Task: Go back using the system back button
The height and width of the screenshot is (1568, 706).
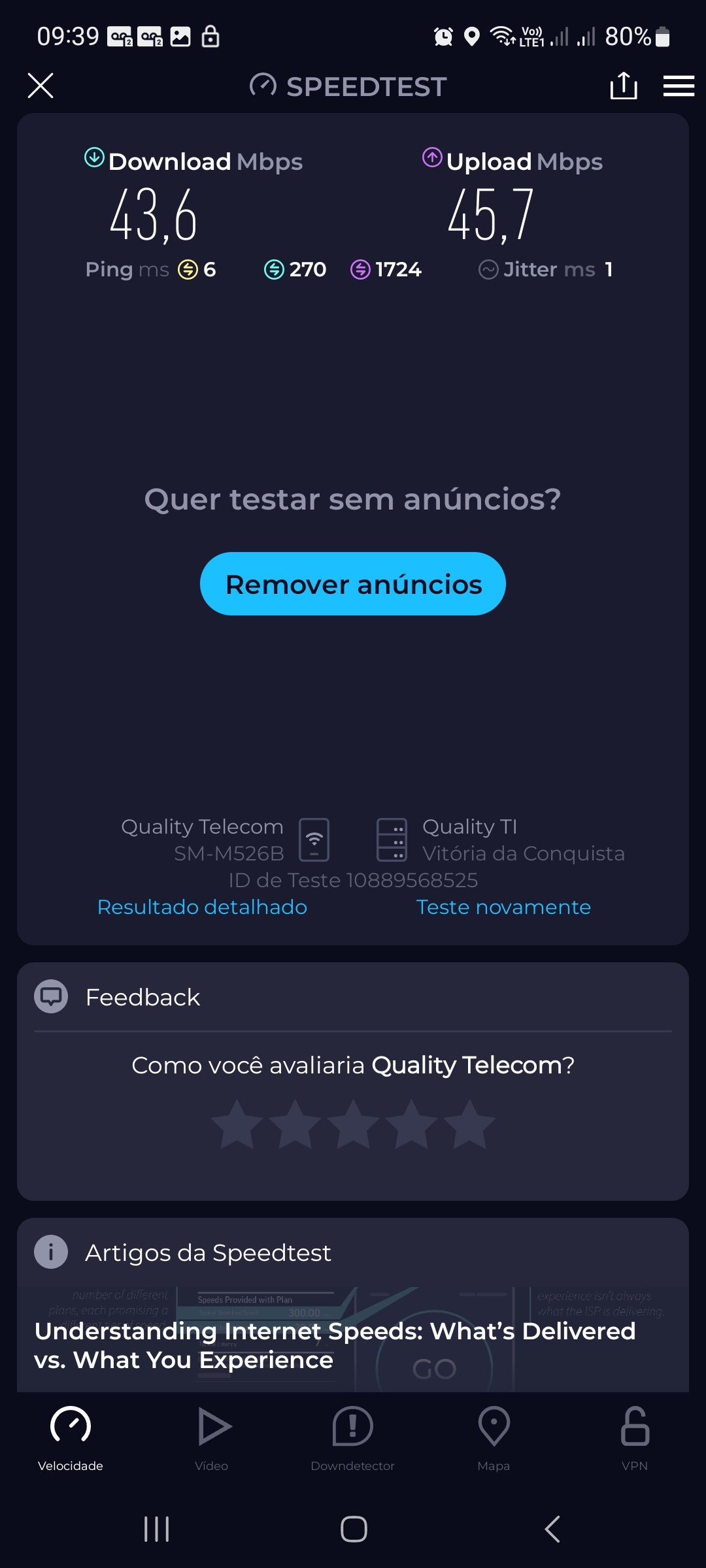Action: [x=552, y=1529]
